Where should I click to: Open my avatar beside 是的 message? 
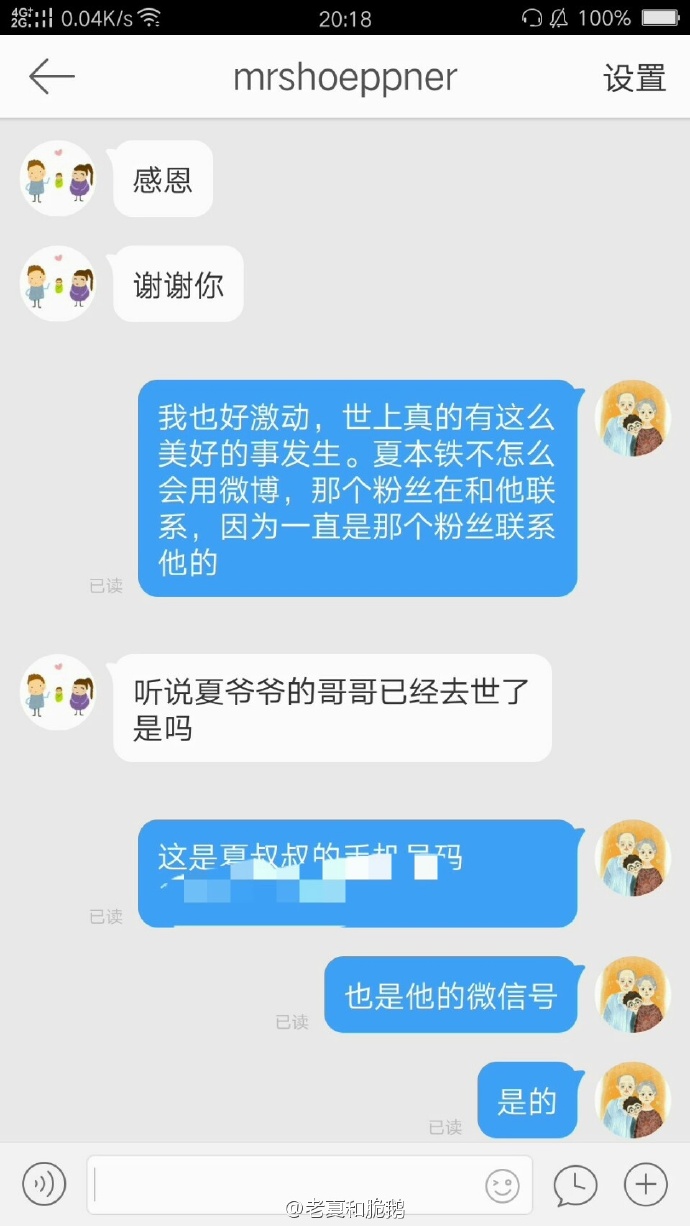632,1100
